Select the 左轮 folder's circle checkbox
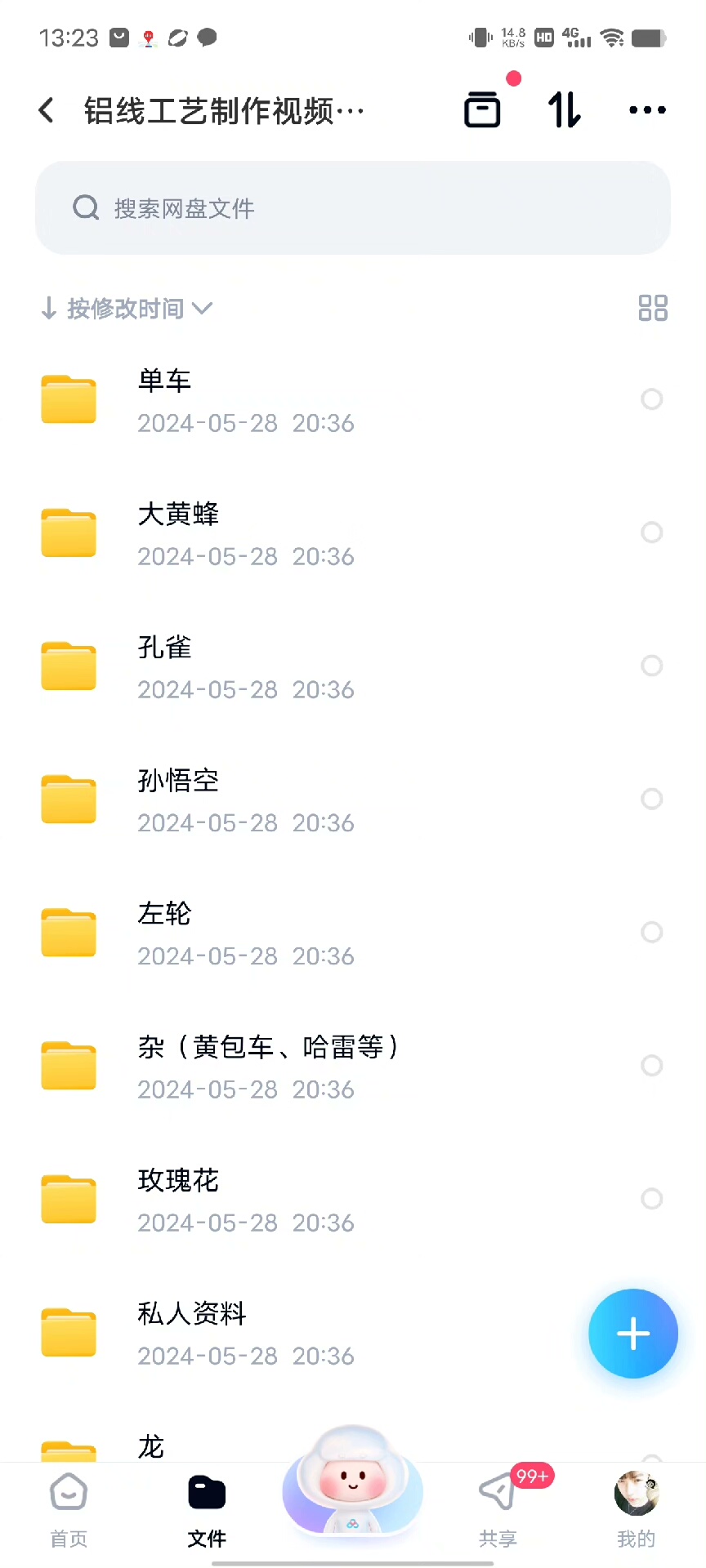The height and width of the screenshot is (1568, 706). click(651, 932)
